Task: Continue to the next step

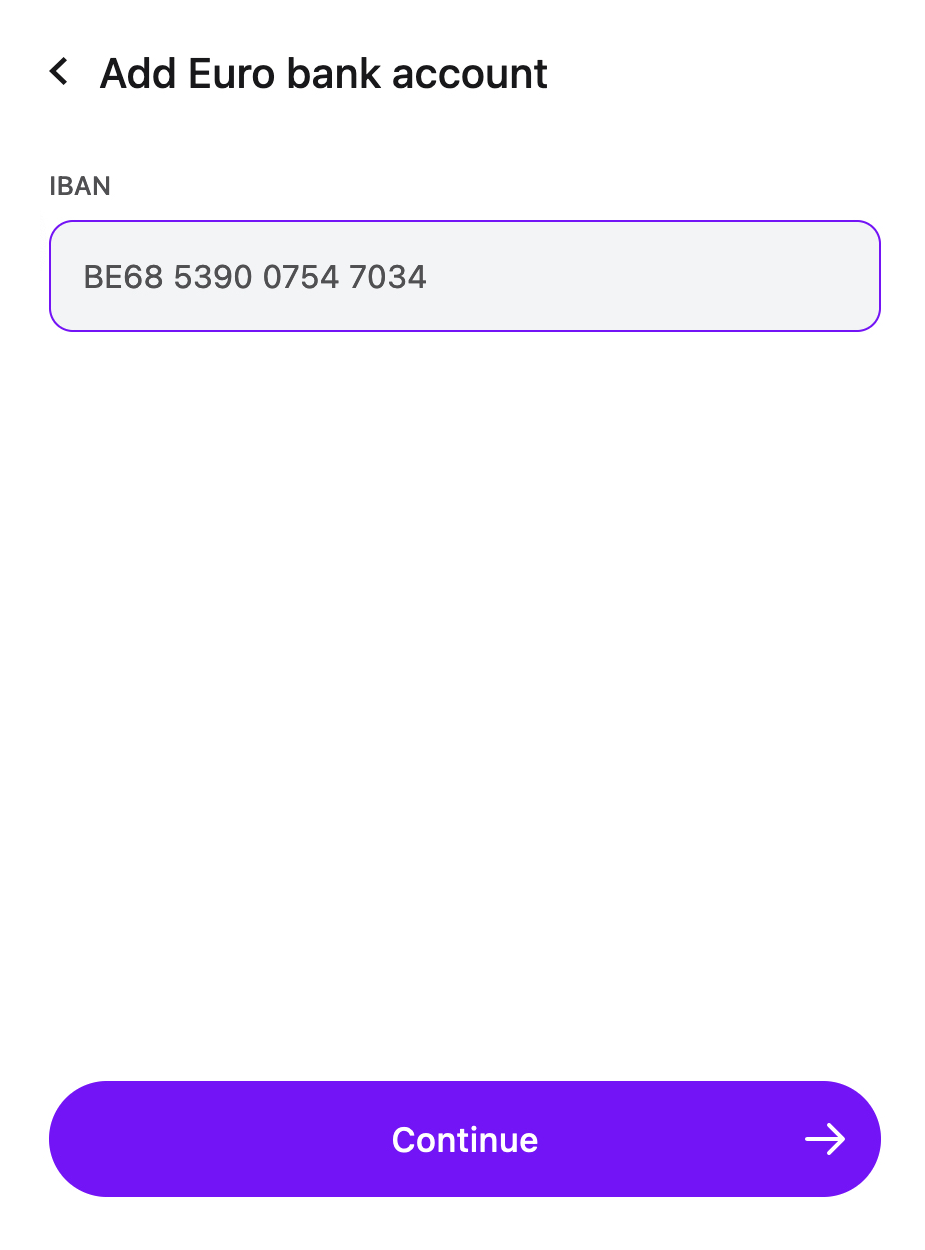Action: click(464, 1139)
